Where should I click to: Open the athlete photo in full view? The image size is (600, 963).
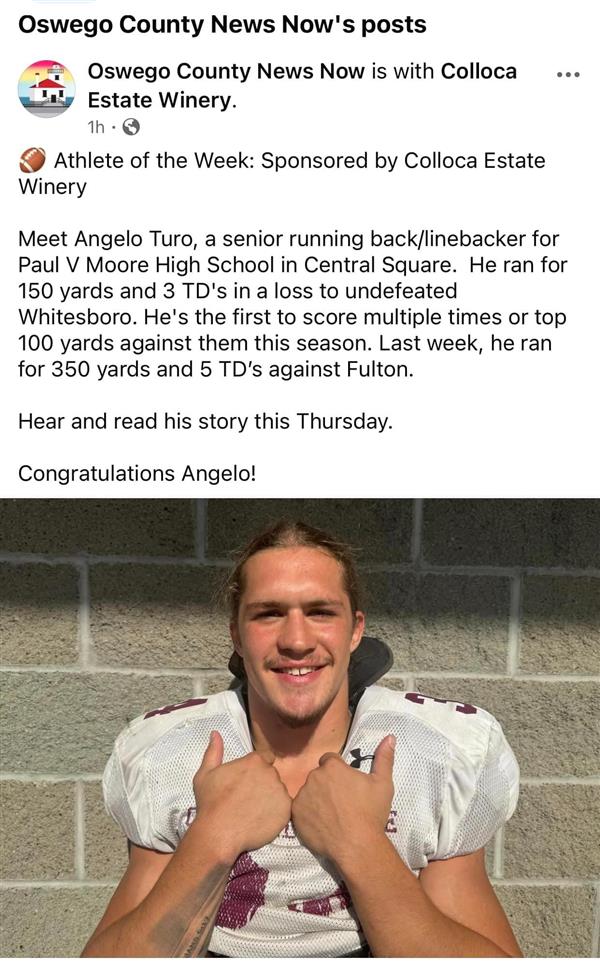click(x=300, y=730)
